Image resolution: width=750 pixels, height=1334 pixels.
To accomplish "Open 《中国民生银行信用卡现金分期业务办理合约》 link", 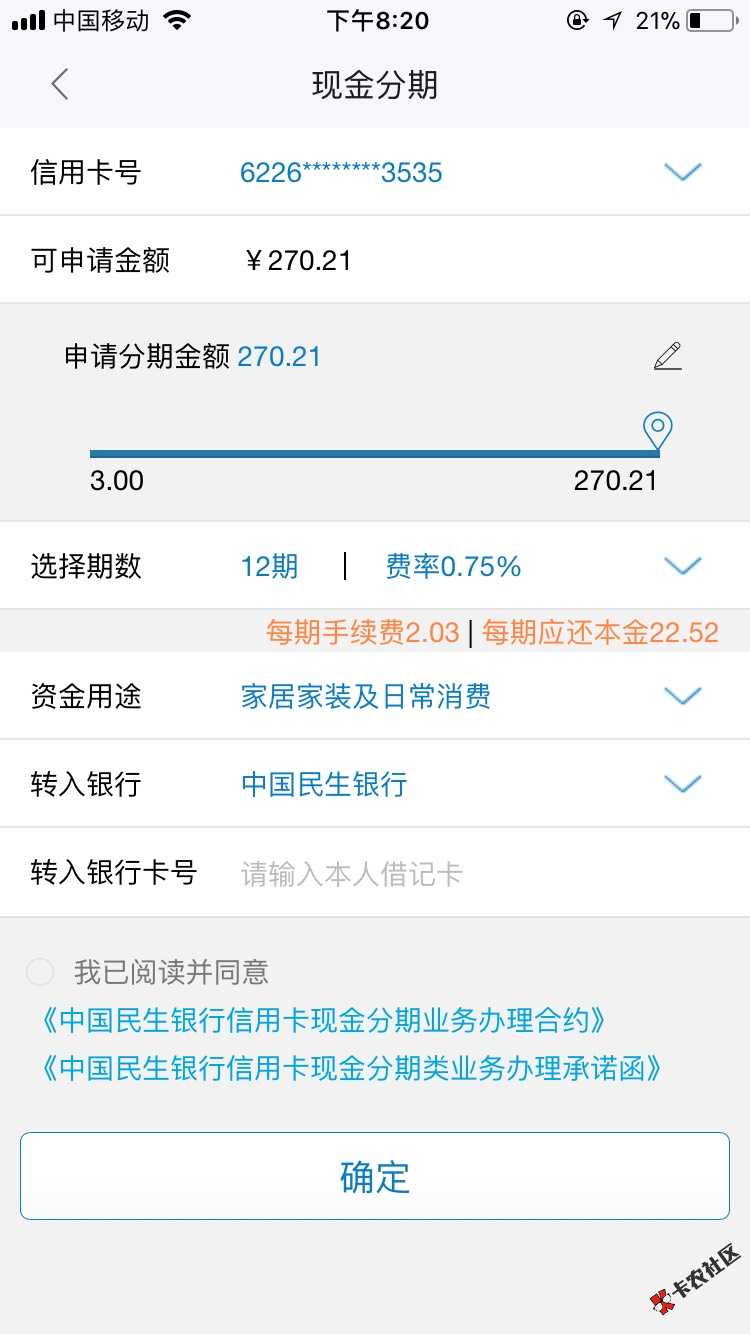I will click(324, 1021).
